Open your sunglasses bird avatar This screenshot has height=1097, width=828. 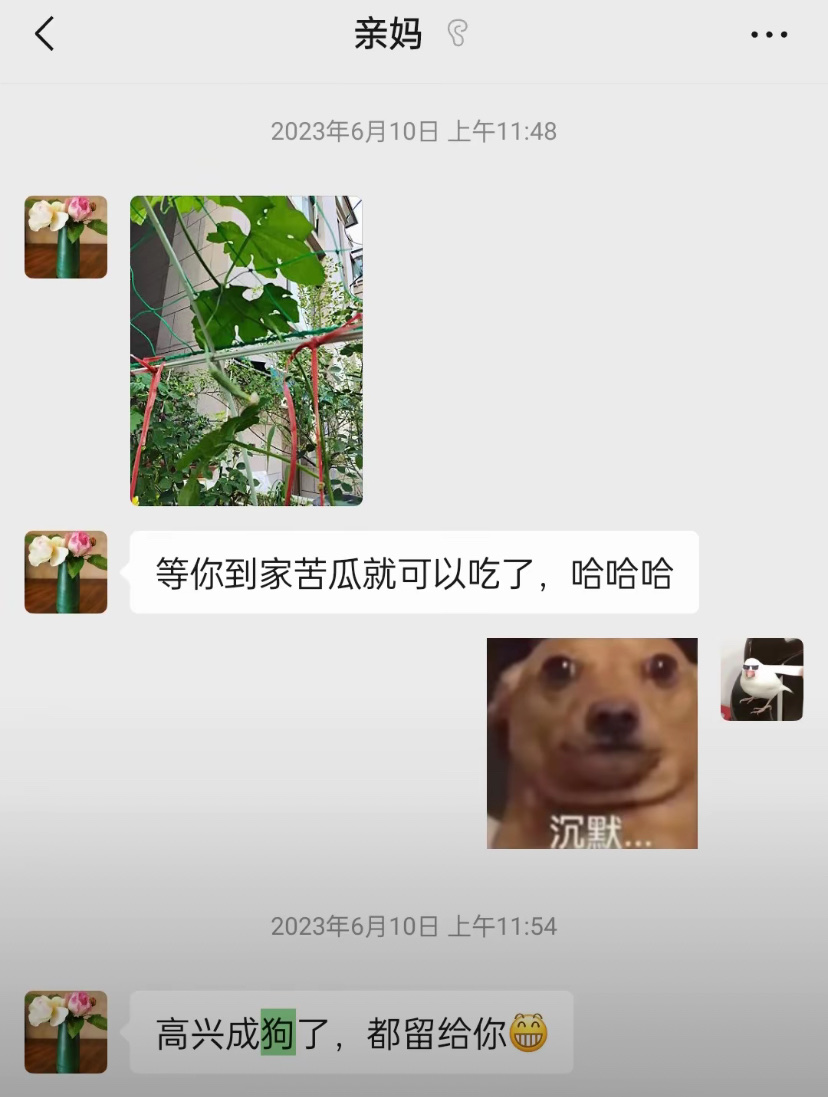click(762, 681)
